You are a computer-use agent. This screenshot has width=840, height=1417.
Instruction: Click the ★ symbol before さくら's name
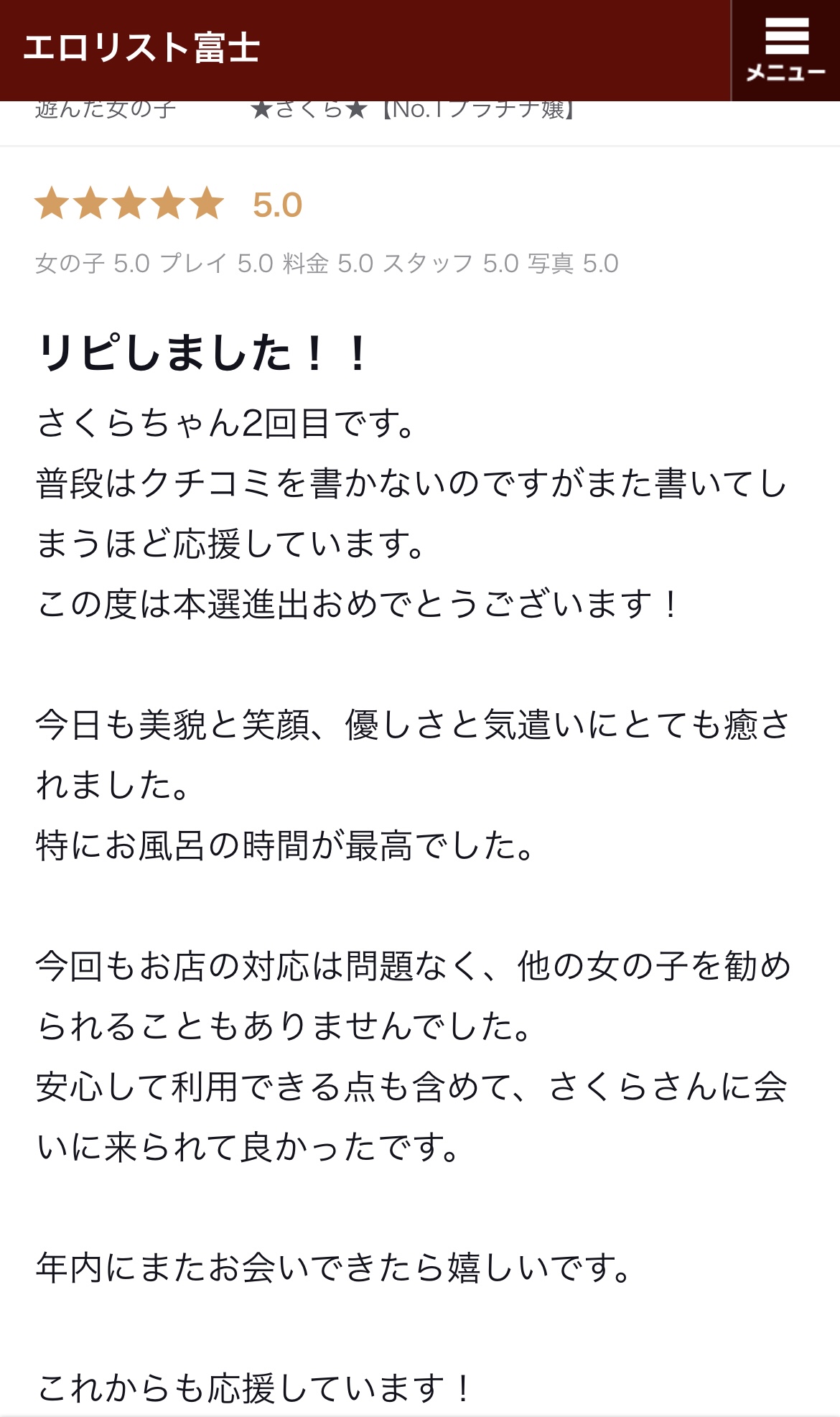[262, 109]
